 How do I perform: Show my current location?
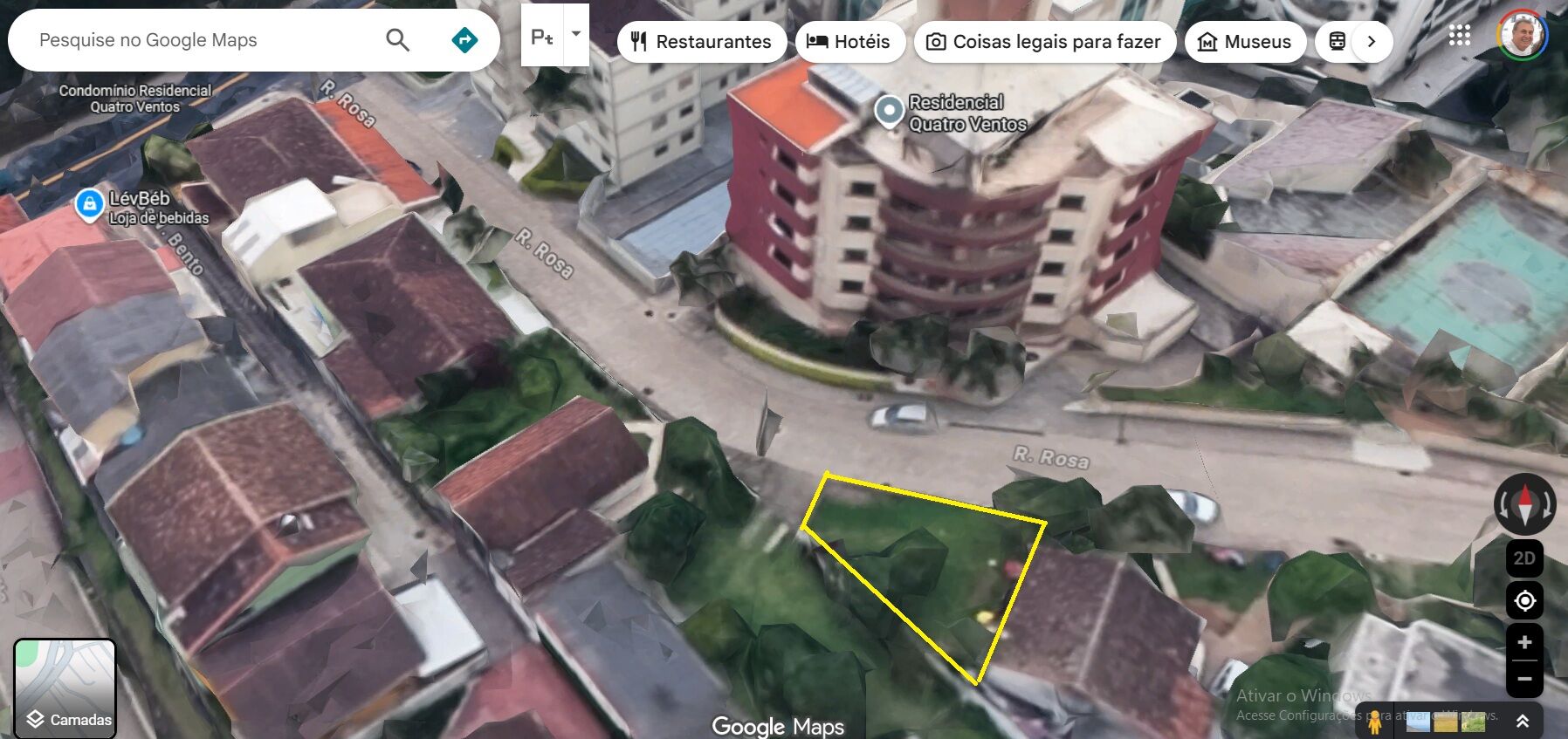(x=1524, y=601)
